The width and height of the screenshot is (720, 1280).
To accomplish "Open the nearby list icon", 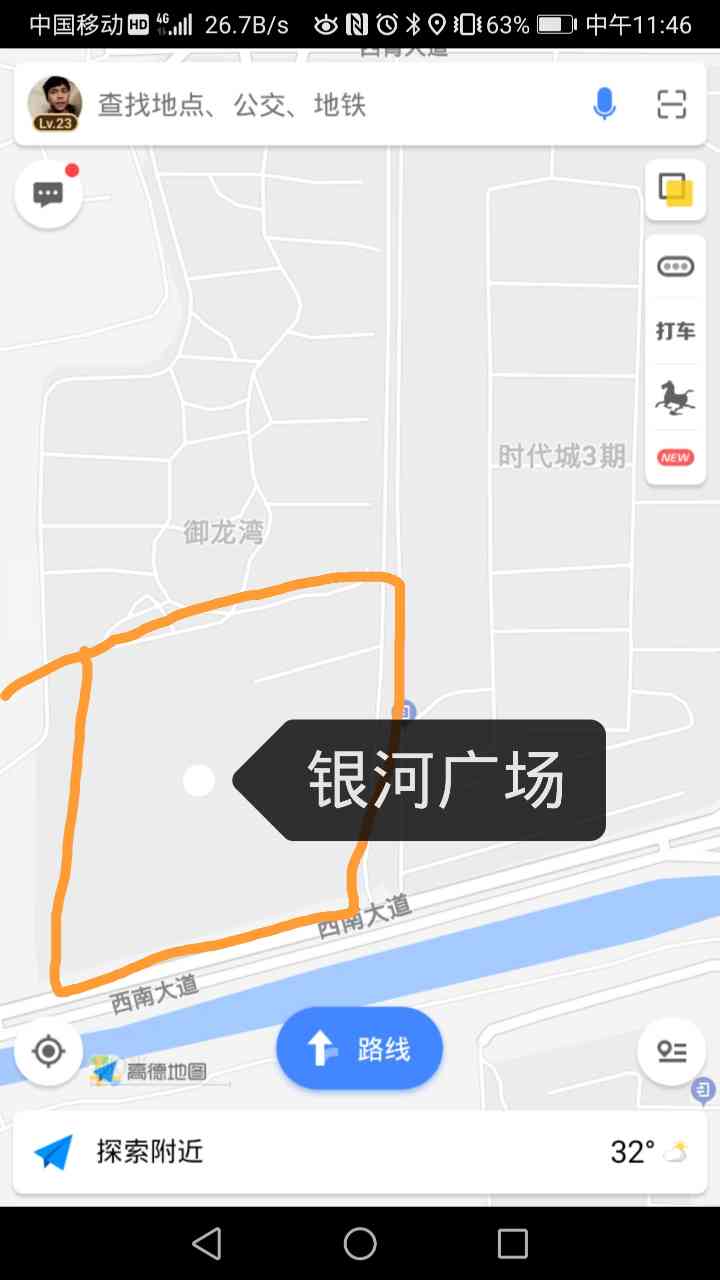I will [671, 1051].
